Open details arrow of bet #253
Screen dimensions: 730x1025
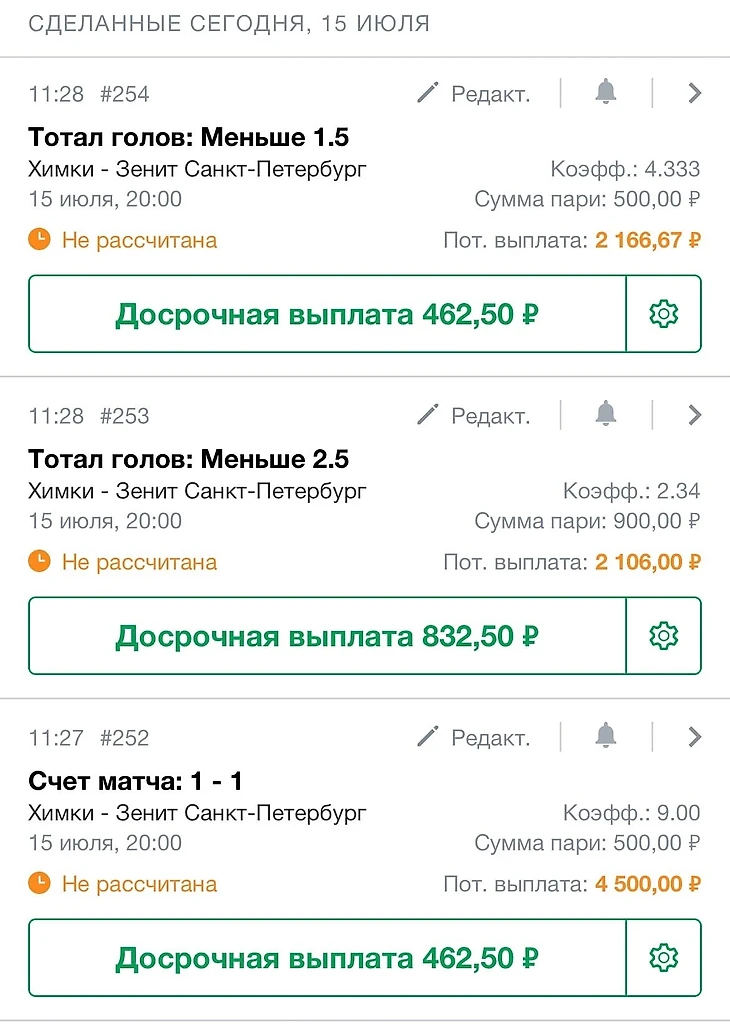click(695, 414)
